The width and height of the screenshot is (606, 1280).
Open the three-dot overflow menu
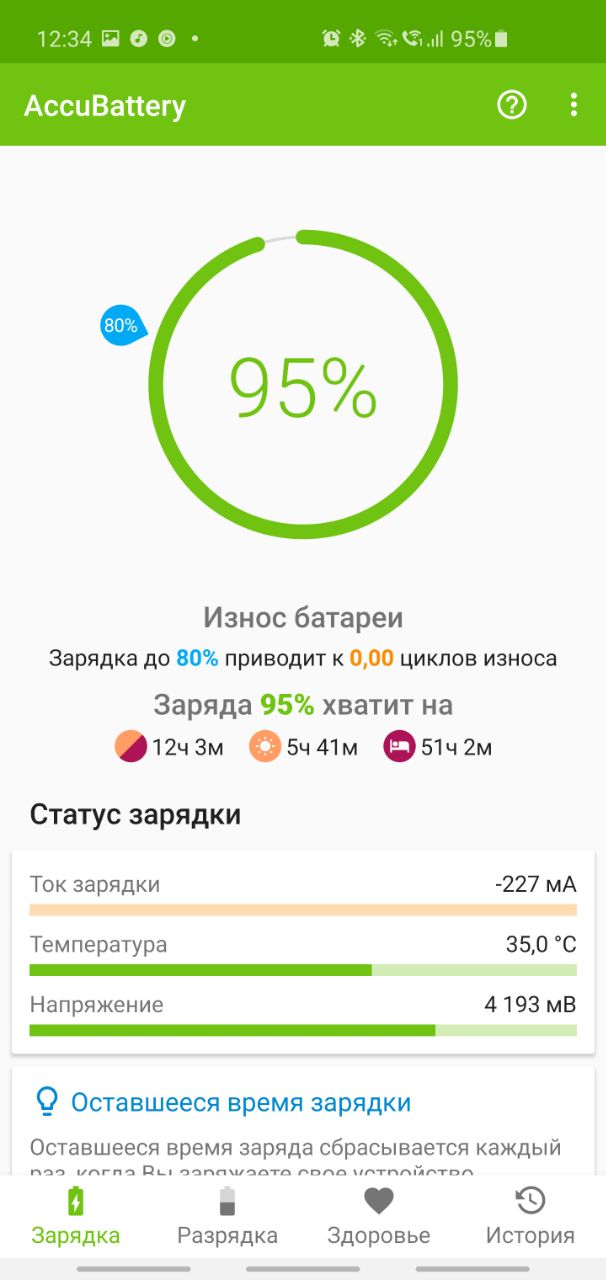[x=573, y=105]
